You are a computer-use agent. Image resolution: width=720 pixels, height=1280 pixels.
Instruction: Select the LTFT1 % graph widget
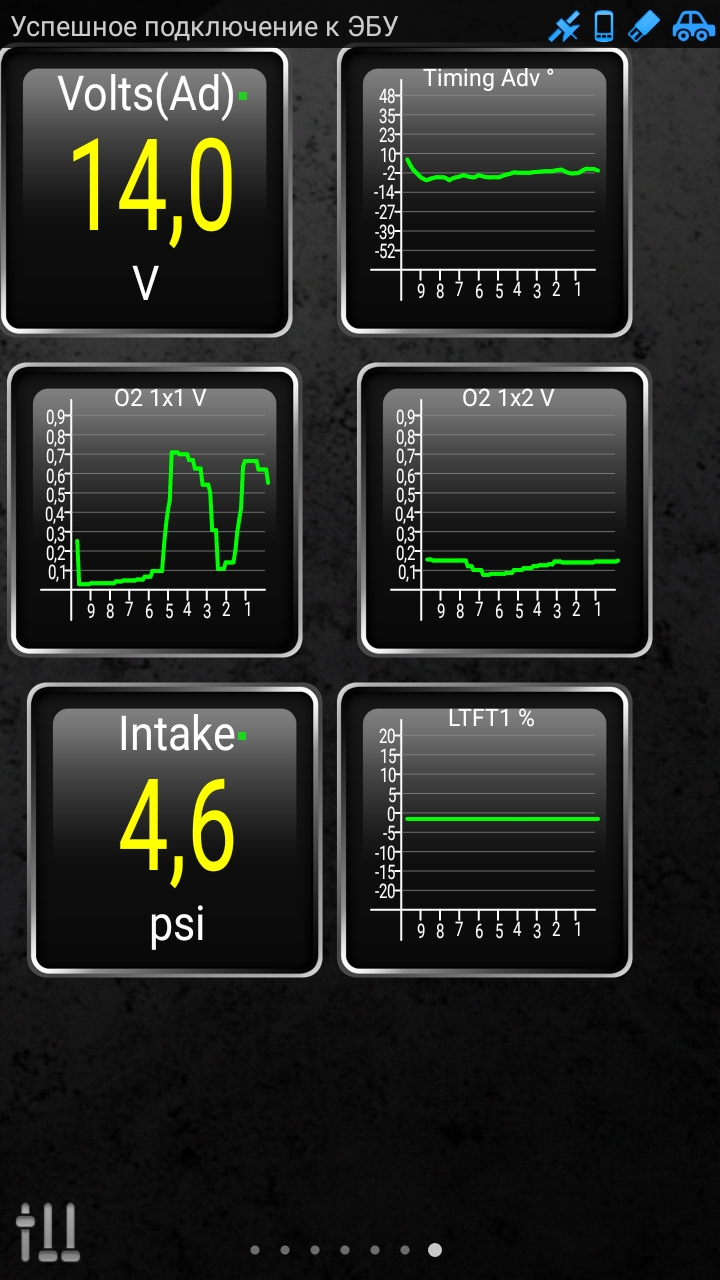coord(485,830)
